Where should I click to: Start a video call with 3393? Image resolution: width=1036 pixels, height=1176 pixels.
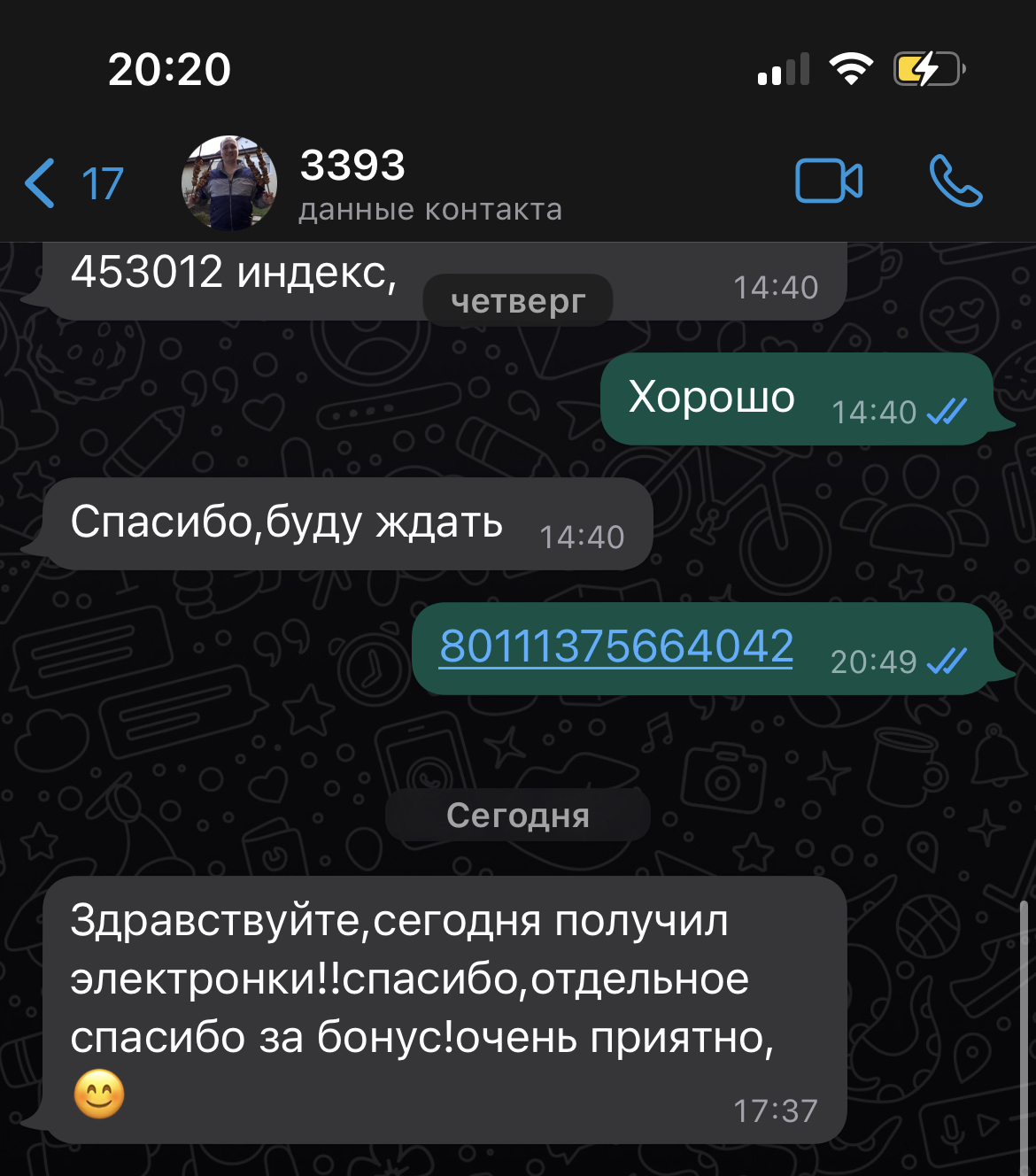point(829,182)
